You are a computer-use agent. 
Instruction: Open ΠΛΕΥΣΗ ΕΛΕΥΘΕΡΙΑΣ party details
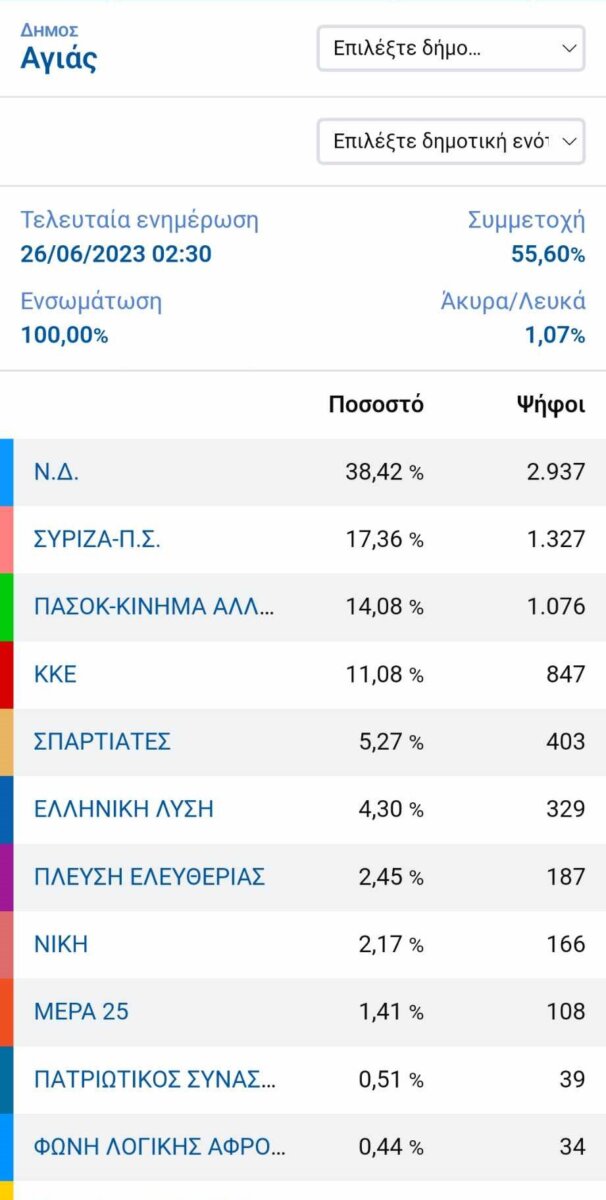point(149,877)
